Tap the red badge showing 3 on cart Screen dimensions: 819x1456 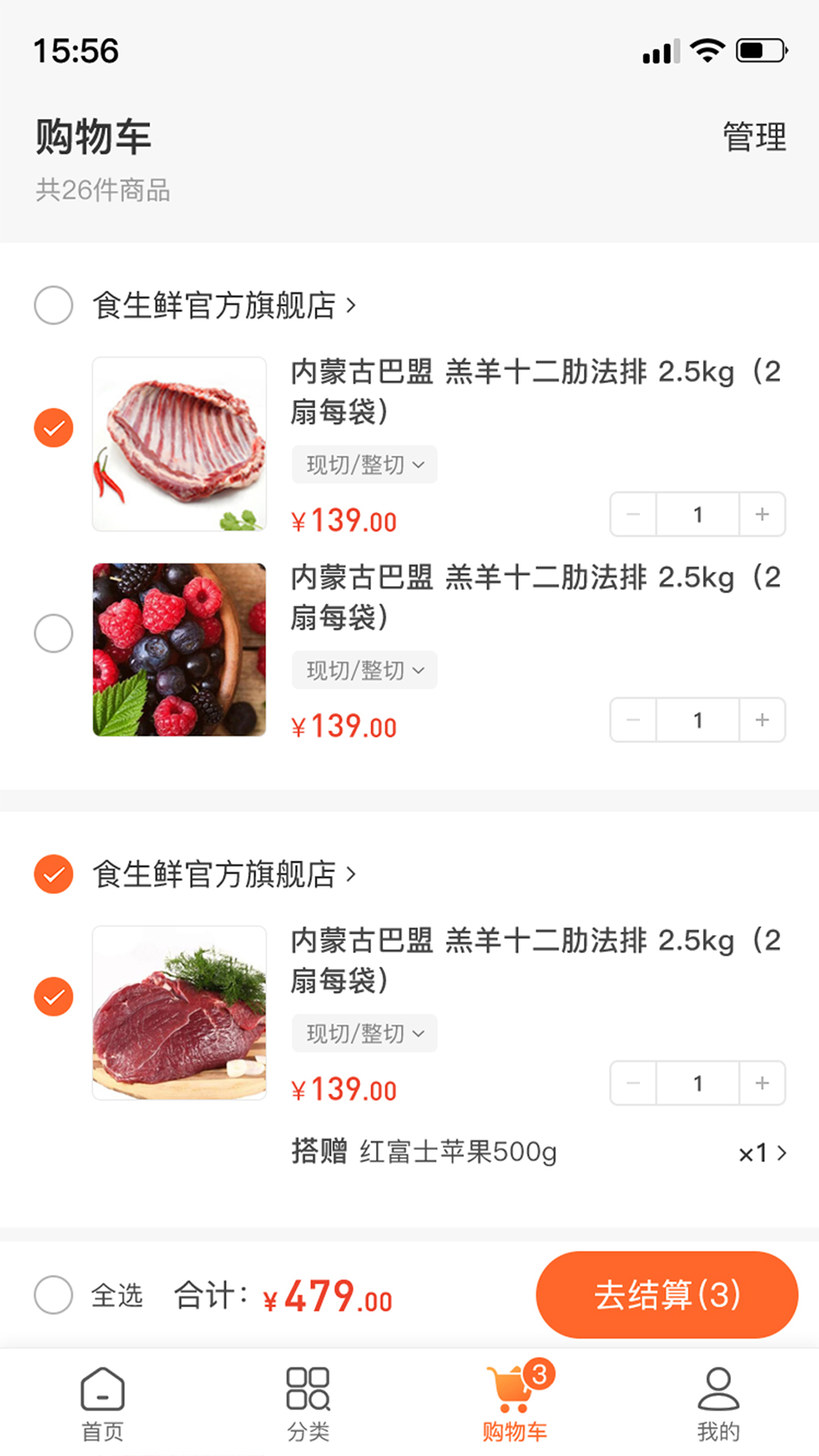click(539, 1369)
